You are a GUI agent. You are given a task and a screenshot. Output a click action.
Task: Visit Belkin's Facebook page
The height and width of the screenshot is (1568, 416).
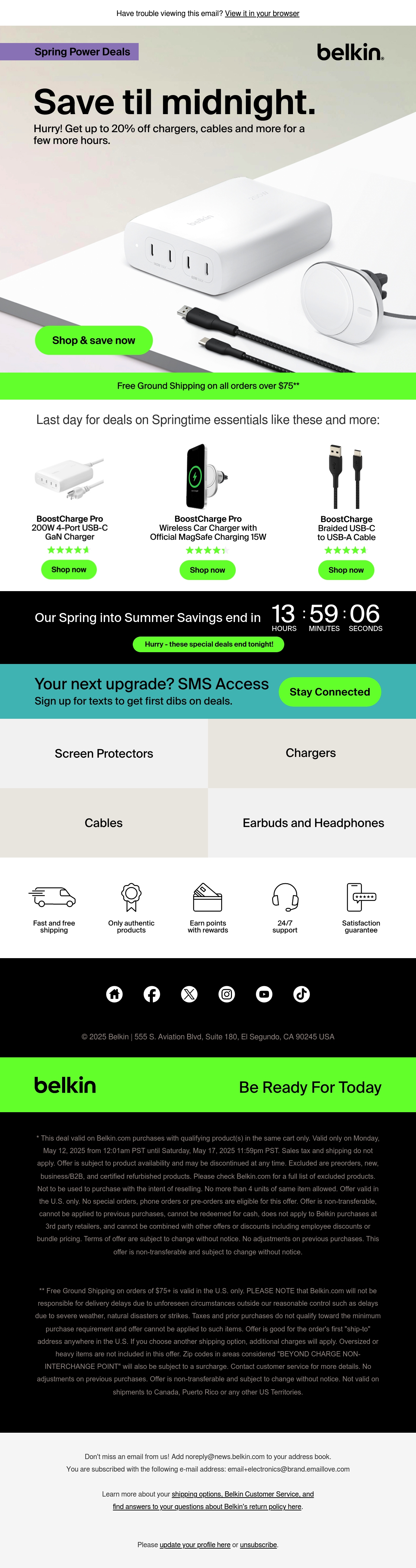pyautogui.click(x=152, y=994)
